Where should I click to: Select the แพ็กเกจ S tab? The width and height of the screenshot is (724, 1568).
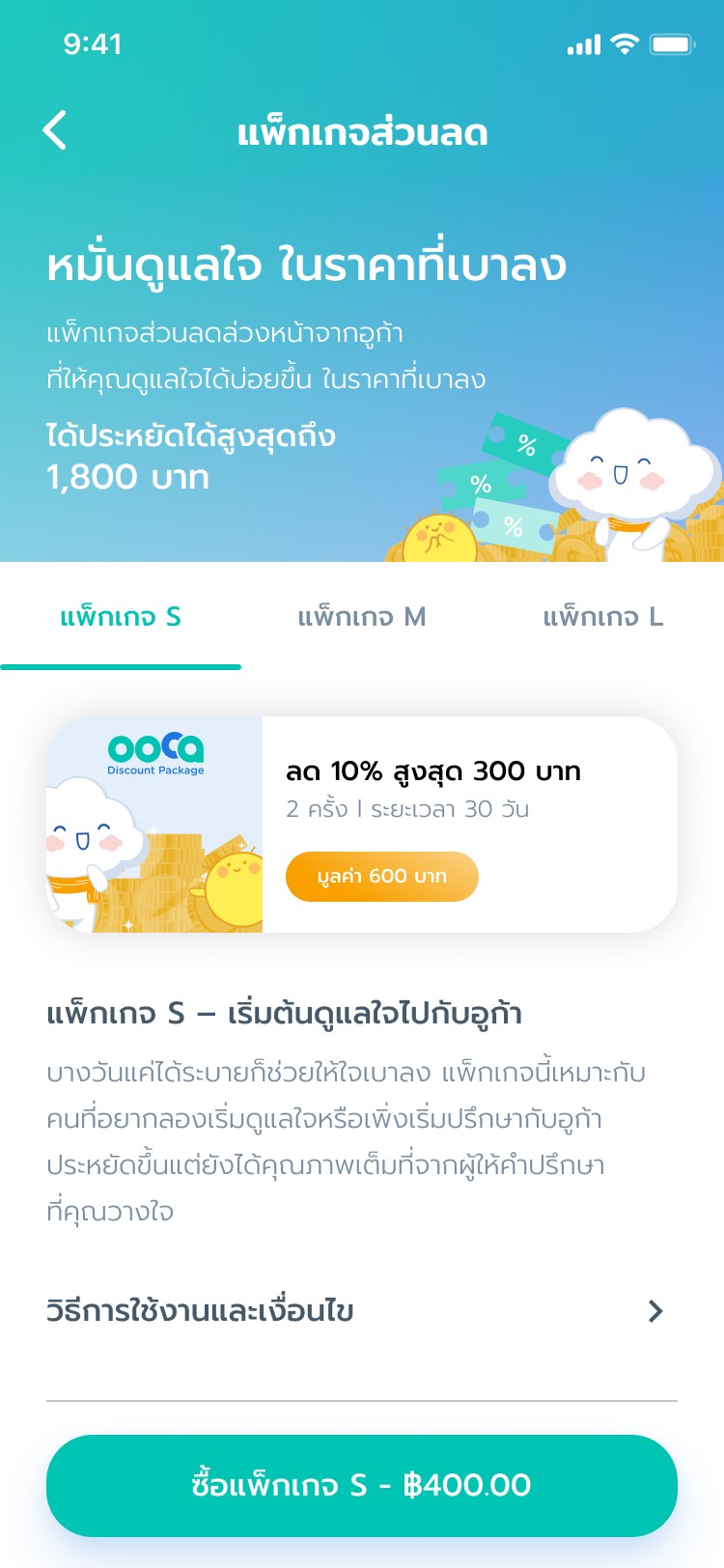pos(121,617)
